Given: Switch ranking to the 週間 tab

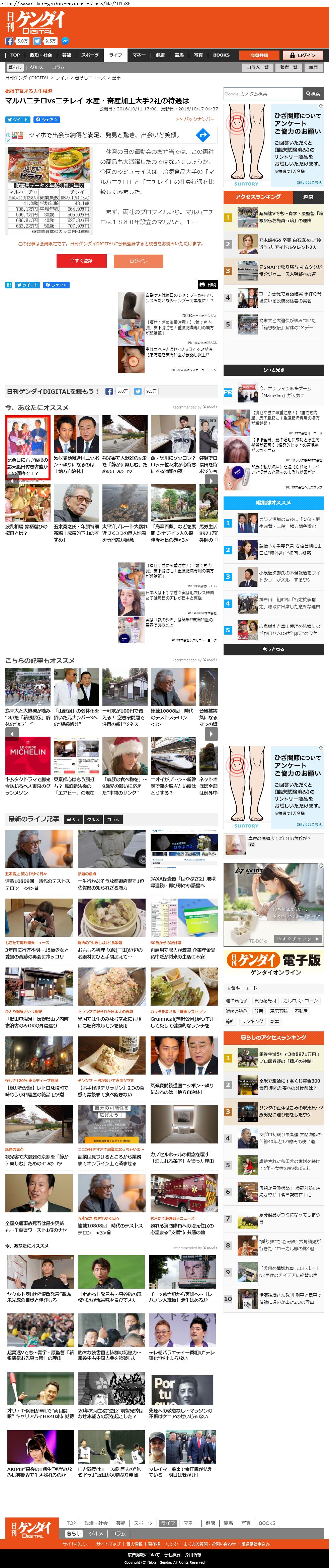Looking at the screenshot, I should pyautogui.click(x=308, y=197).
